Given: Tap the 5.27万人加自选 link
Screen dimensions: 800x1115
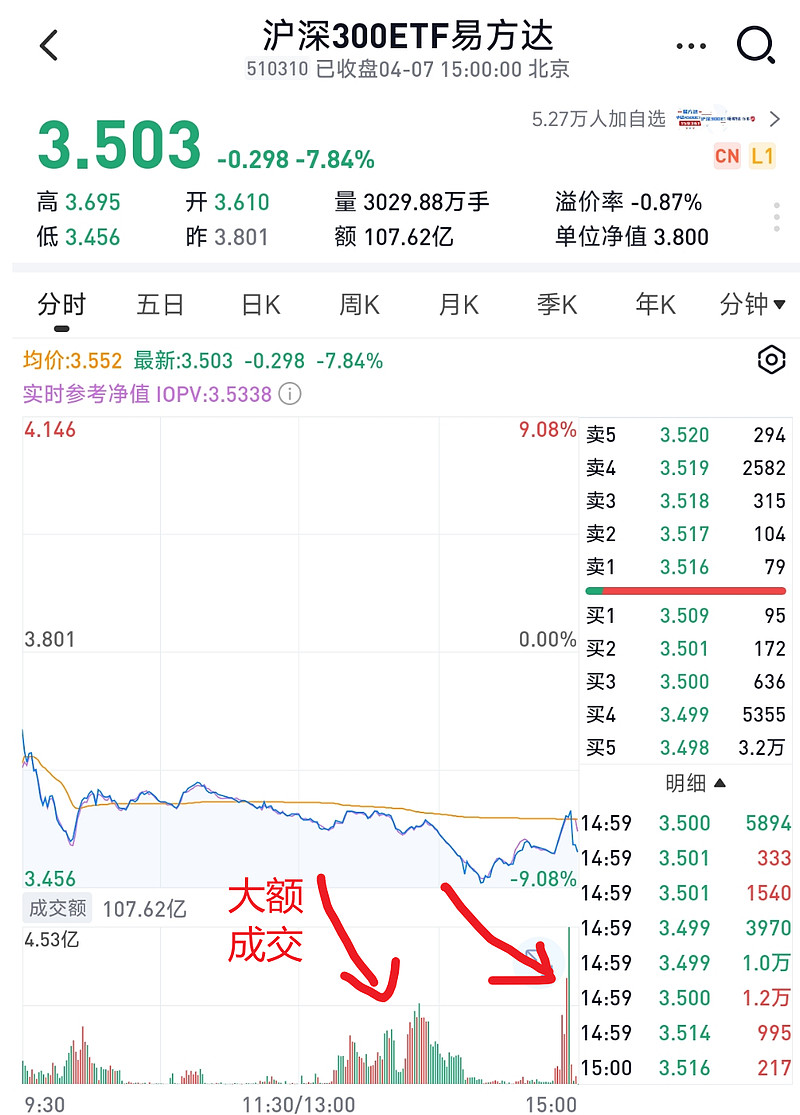Looking at the screenshot, I should point(600,118).
